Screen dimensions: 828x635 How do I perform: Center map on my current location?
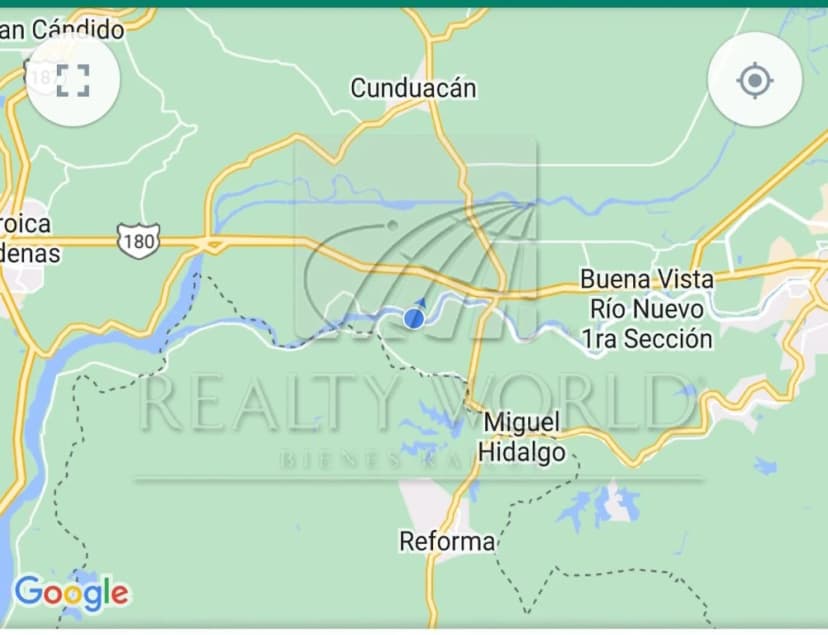(755, 80)
